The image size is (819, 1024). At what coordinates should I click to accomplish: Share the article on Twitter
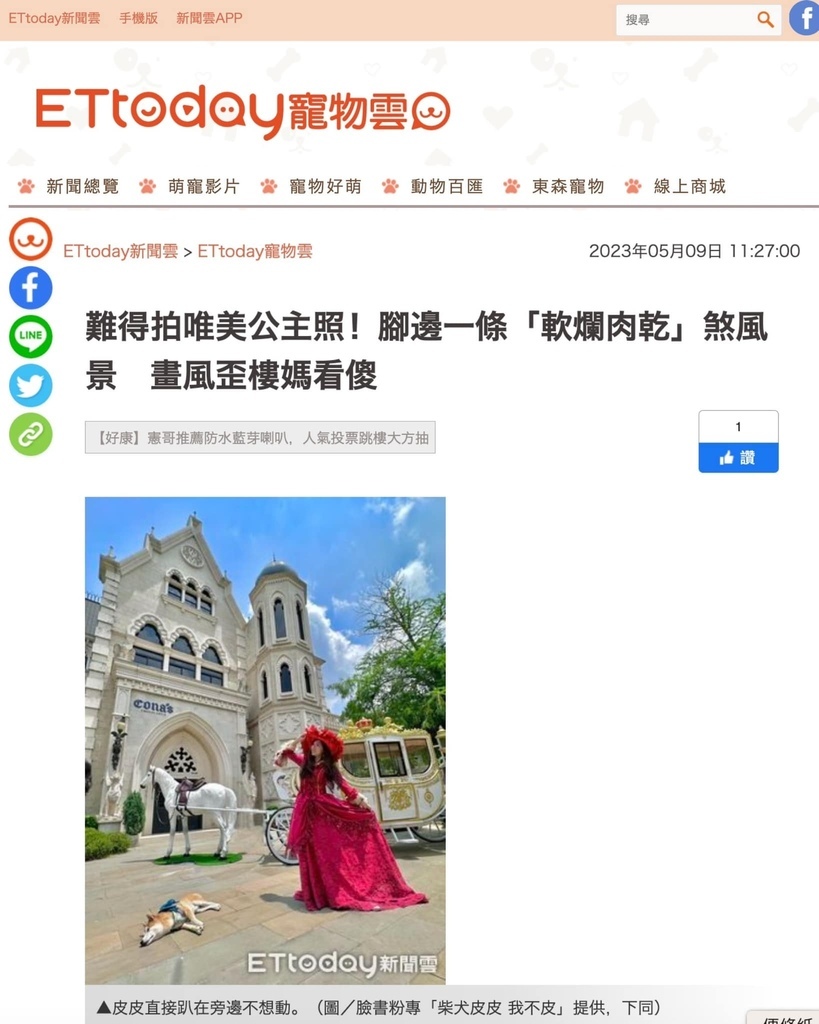click(x=31, y=385)
